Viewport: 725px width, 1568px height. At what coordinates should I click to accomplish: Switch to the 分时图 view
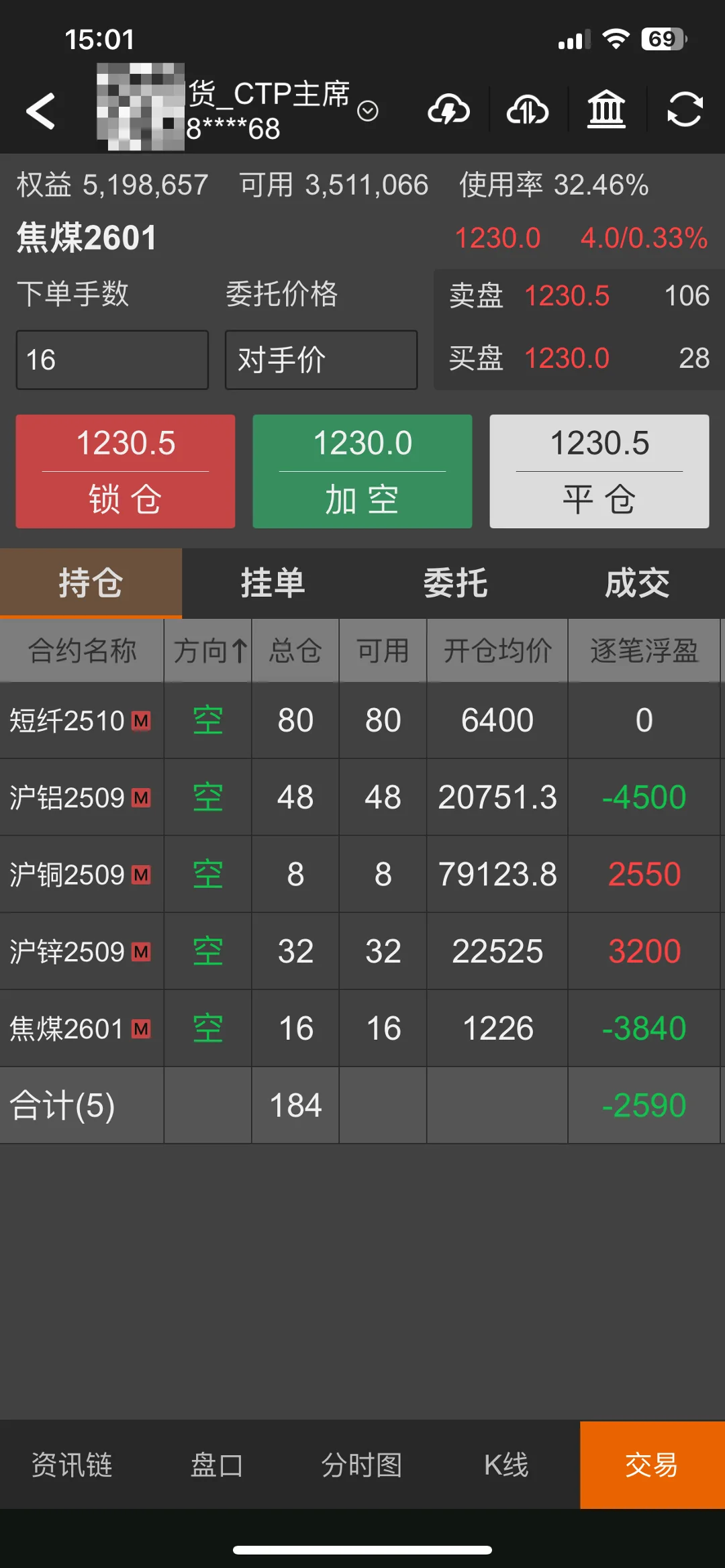(x=362, y=1465)
